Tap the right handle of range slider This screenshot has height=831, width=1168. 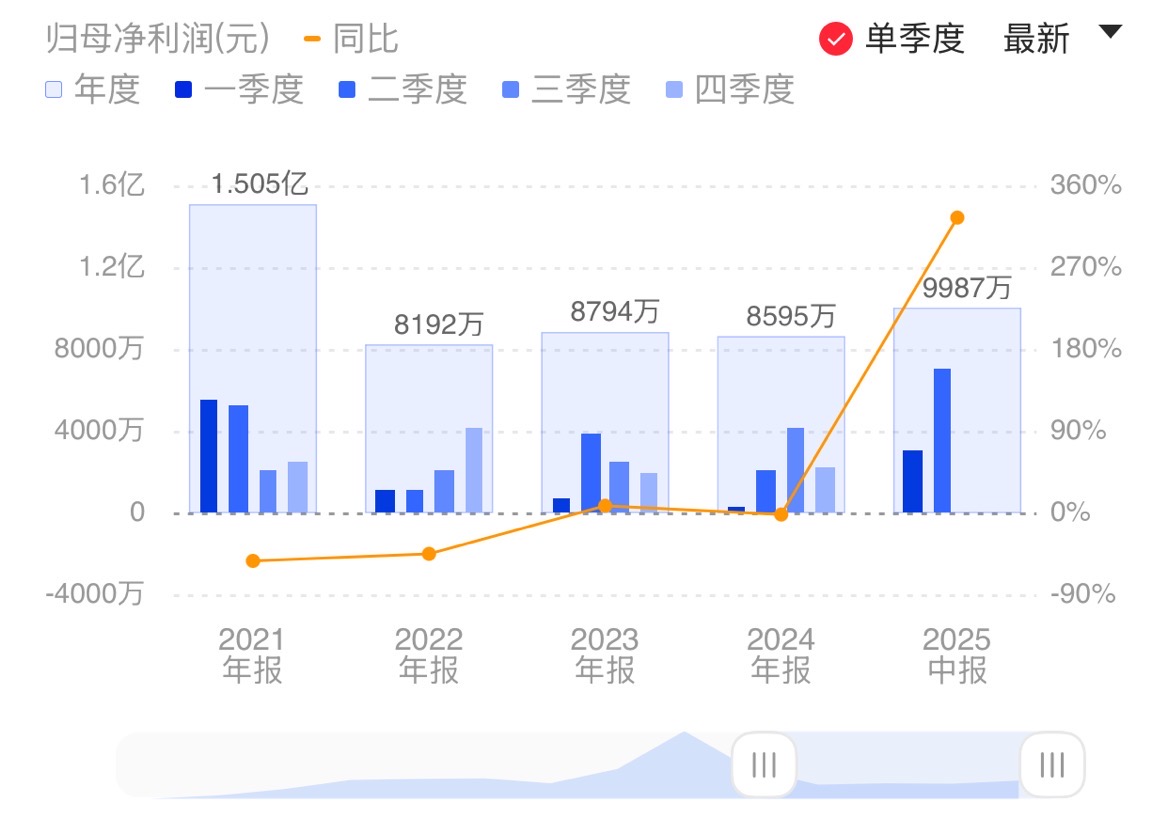coord(1052,765)
